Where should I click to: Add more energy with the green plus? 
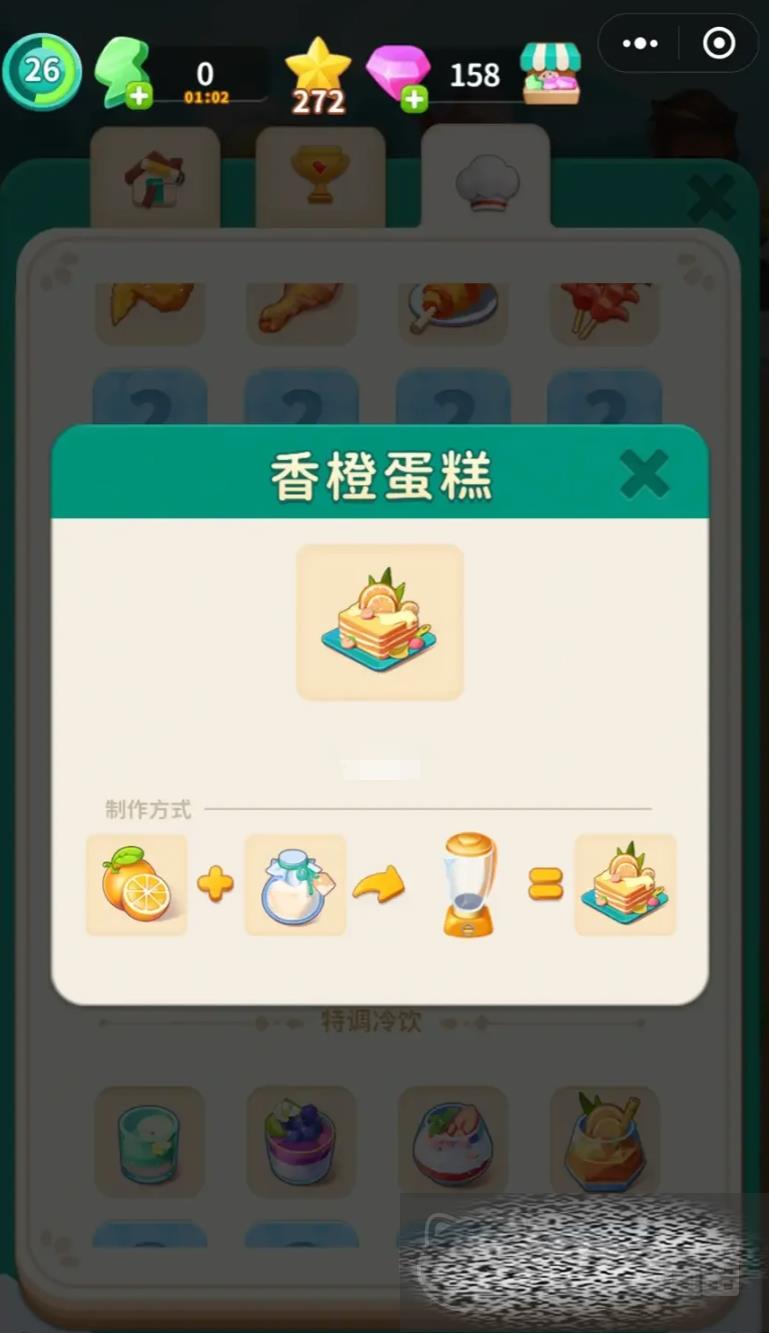coord(139,97)
